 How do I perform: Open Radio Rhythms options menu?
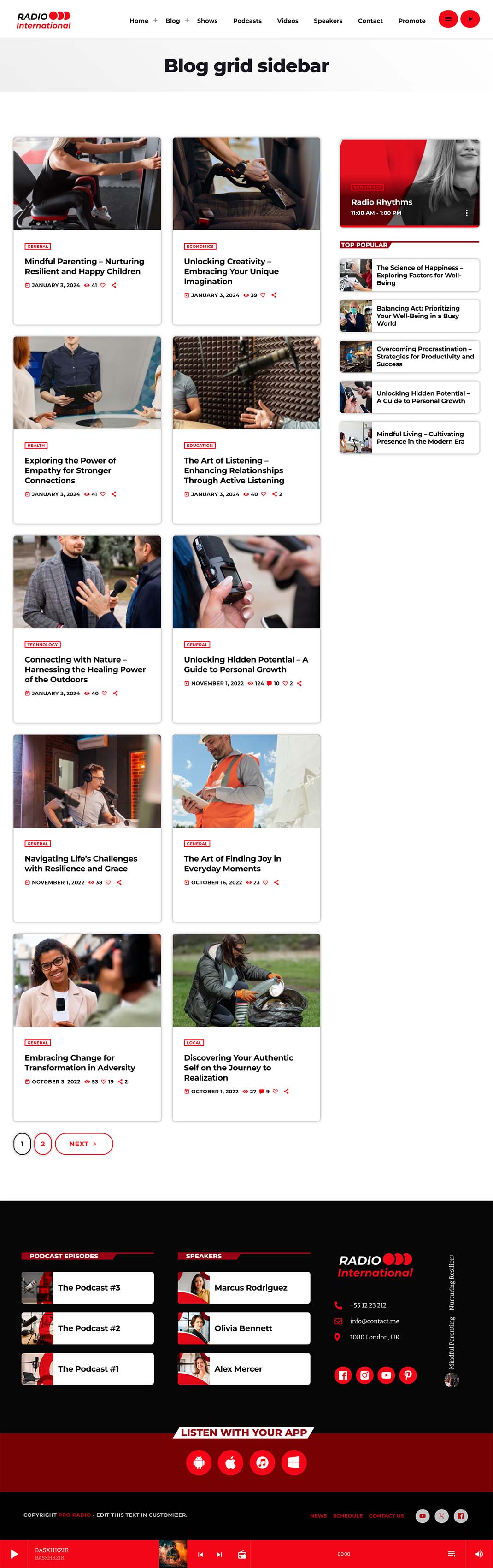(467, 213)
